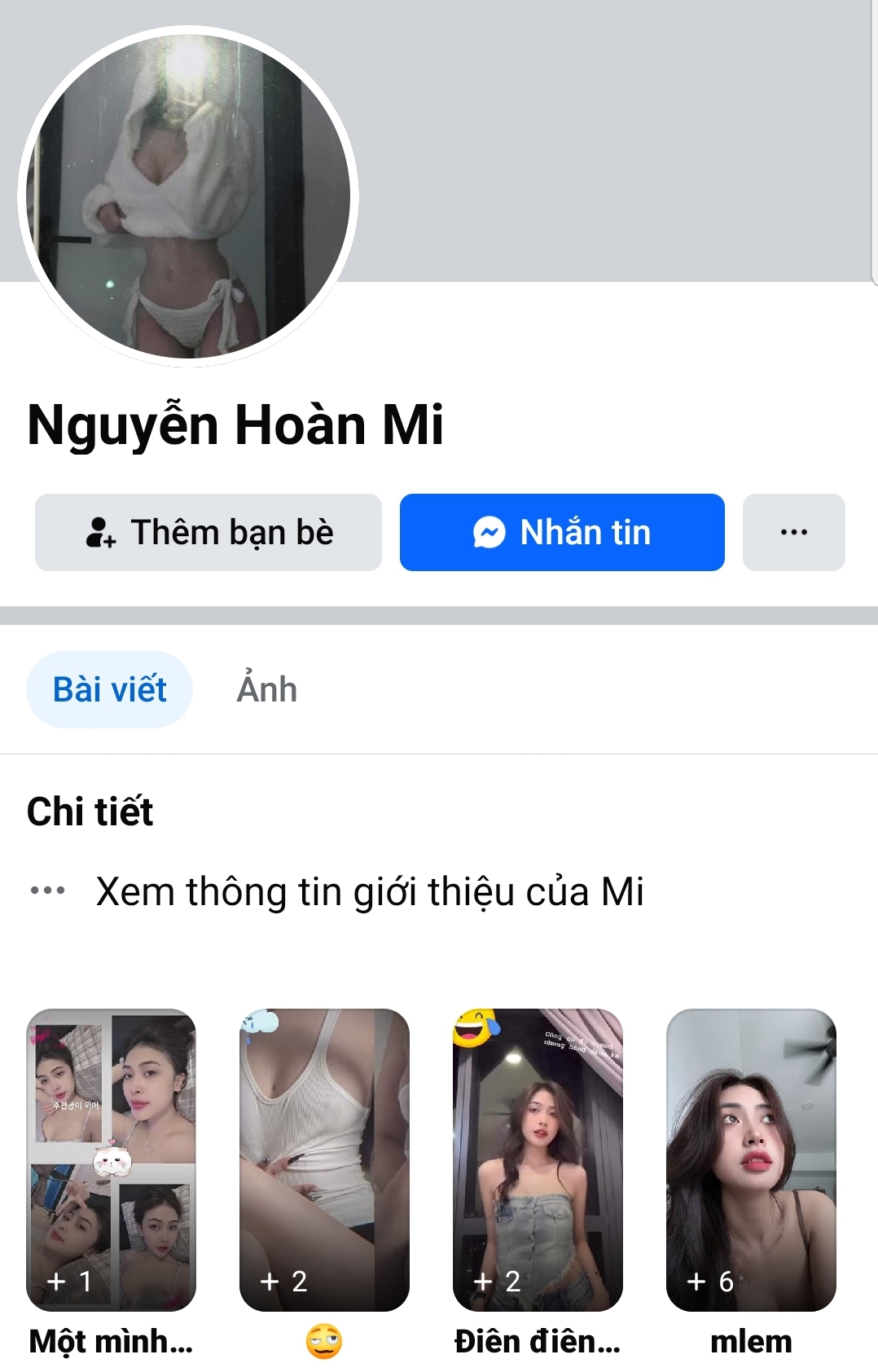Open the three-dot more options icon
The height and width of the screenshot is (1372, 878).
coord(793,532)
